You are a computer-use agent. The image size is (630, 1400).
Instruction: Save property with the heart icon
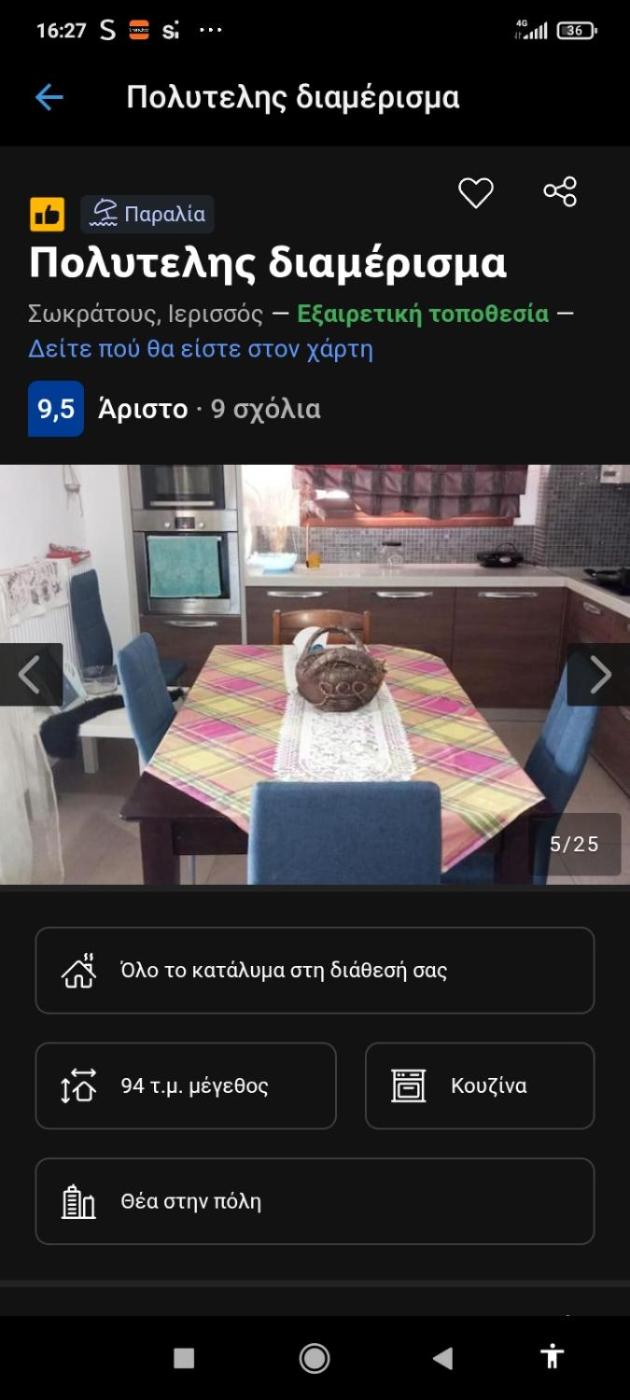tap(476, 192)
